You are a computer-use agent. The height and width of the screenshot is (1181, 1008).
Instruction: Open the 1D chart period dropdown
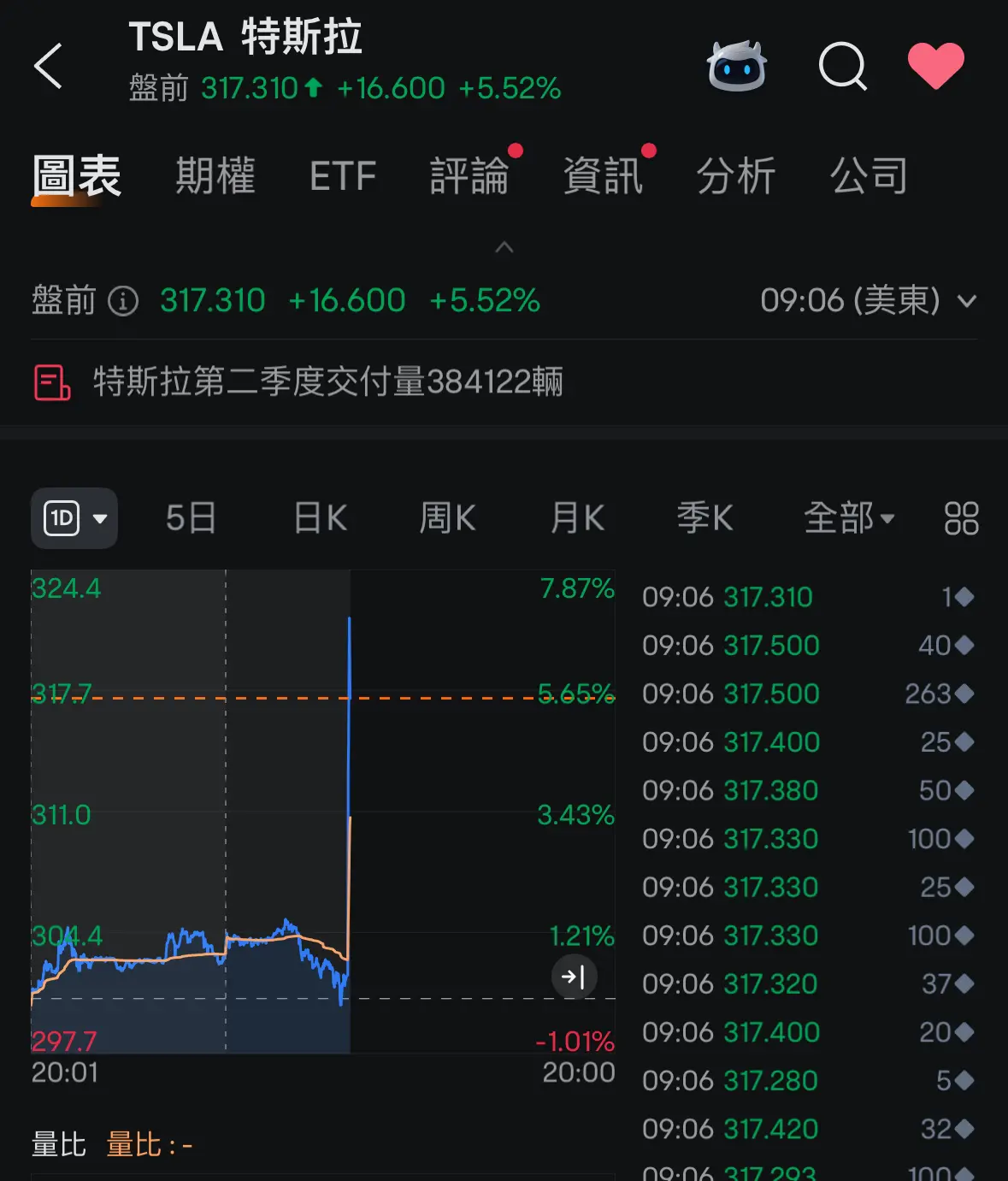pyautogui.click(x=74, y=518)
